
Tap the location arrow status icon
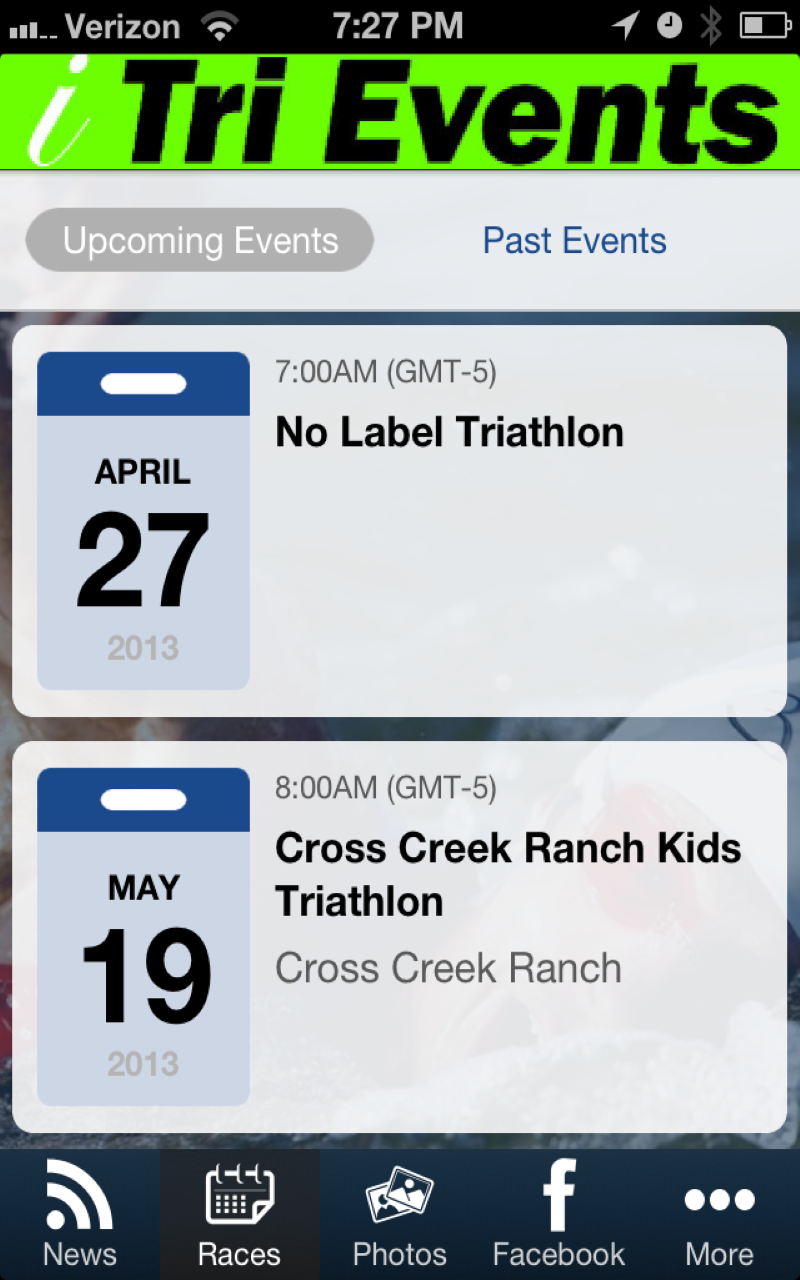pyautogui.click(x=625, y=24)
